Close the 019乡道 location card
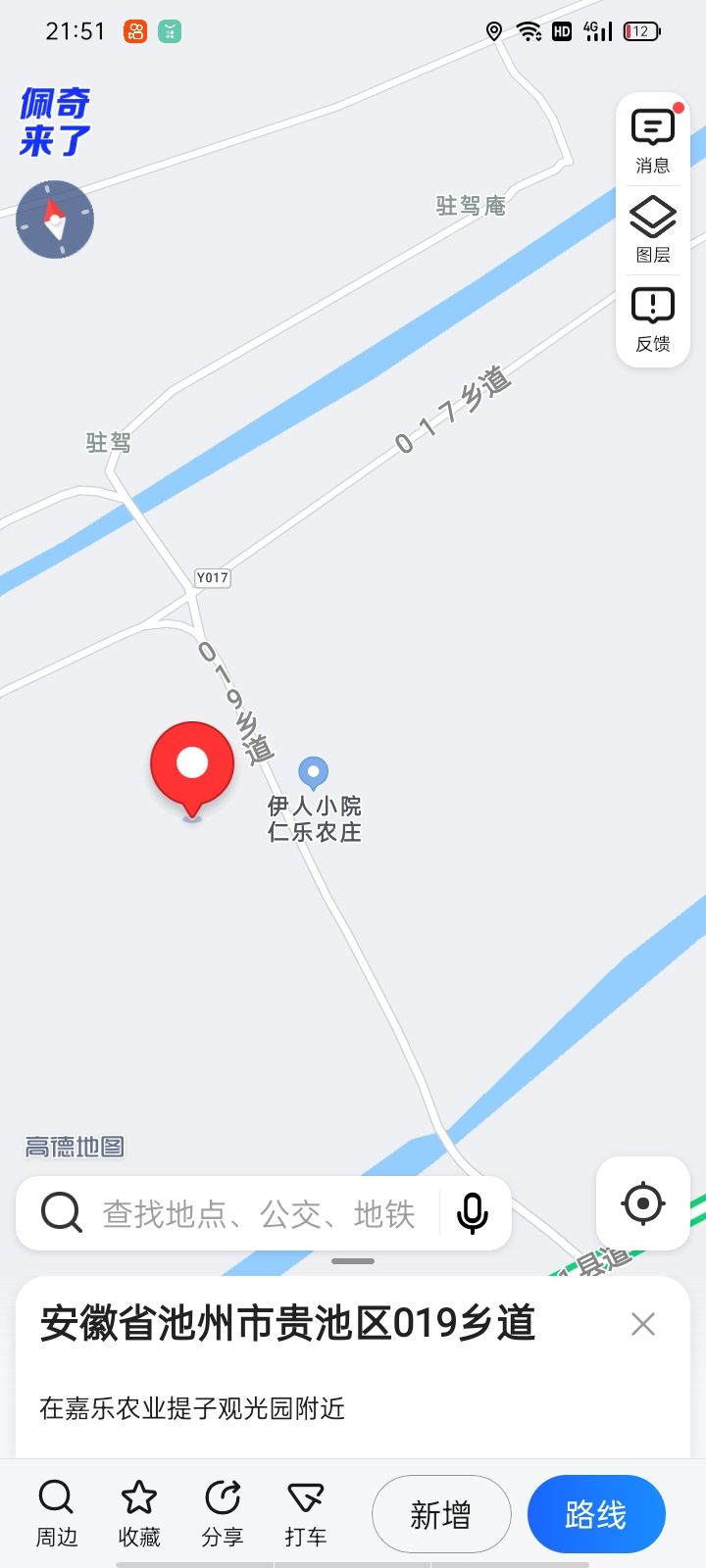This screenshot has width=706, height=1568. (643, 1325)
